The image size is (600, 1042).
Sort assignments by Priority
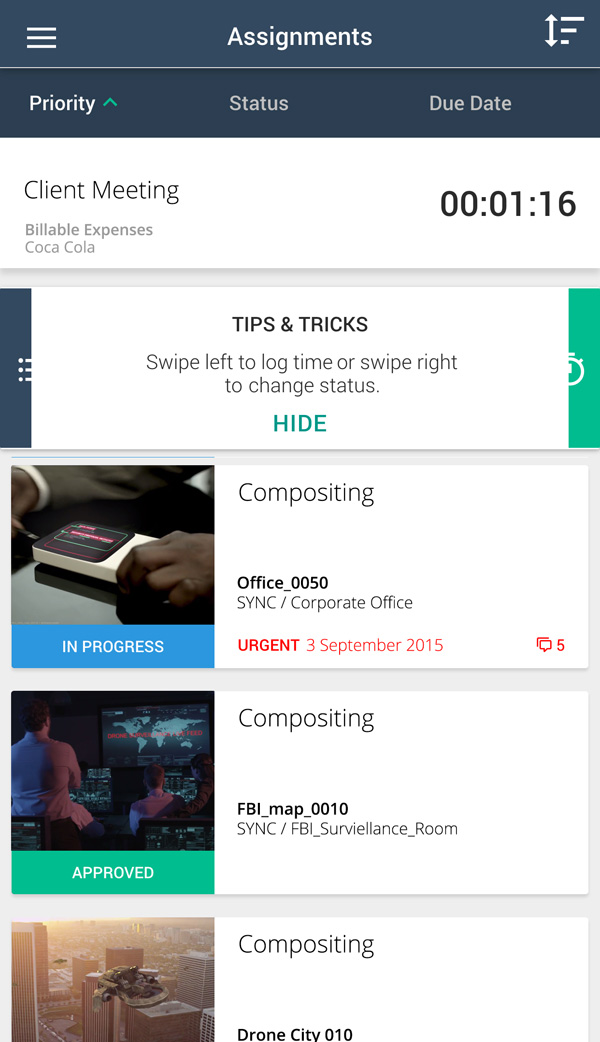point(73,103)
